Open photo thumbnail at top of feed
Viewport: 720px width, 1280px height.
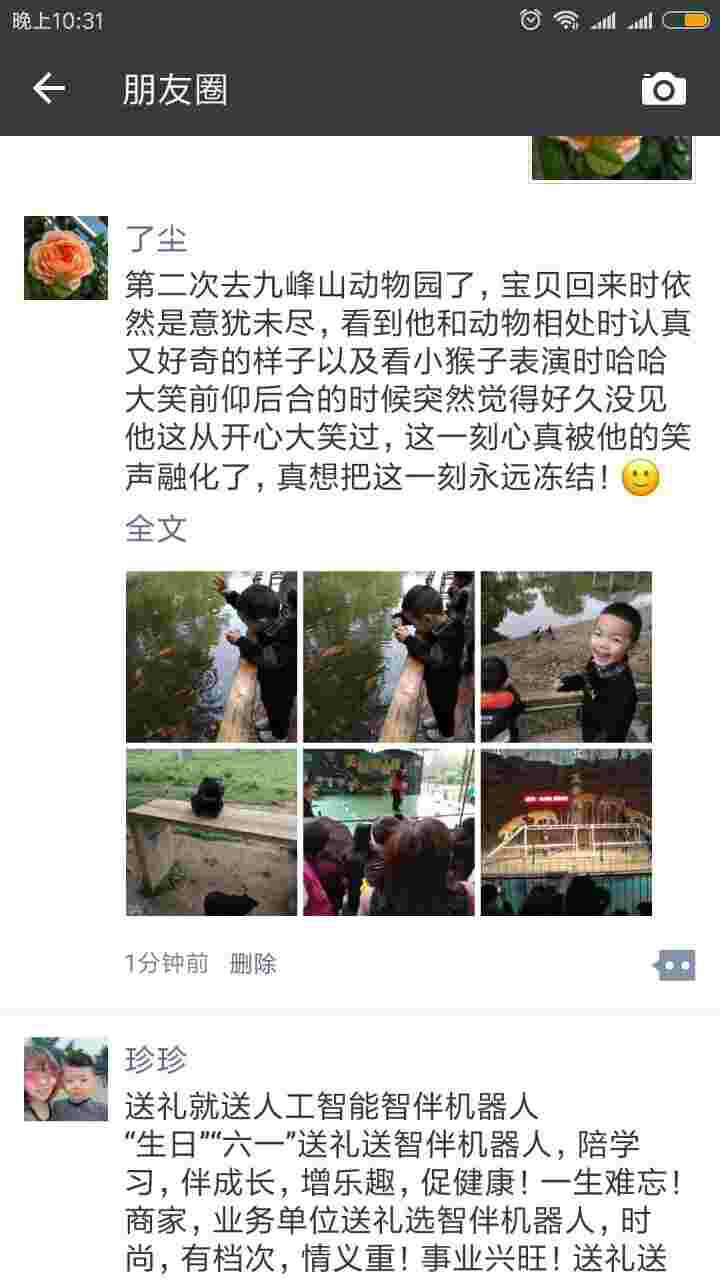point(612,159)
